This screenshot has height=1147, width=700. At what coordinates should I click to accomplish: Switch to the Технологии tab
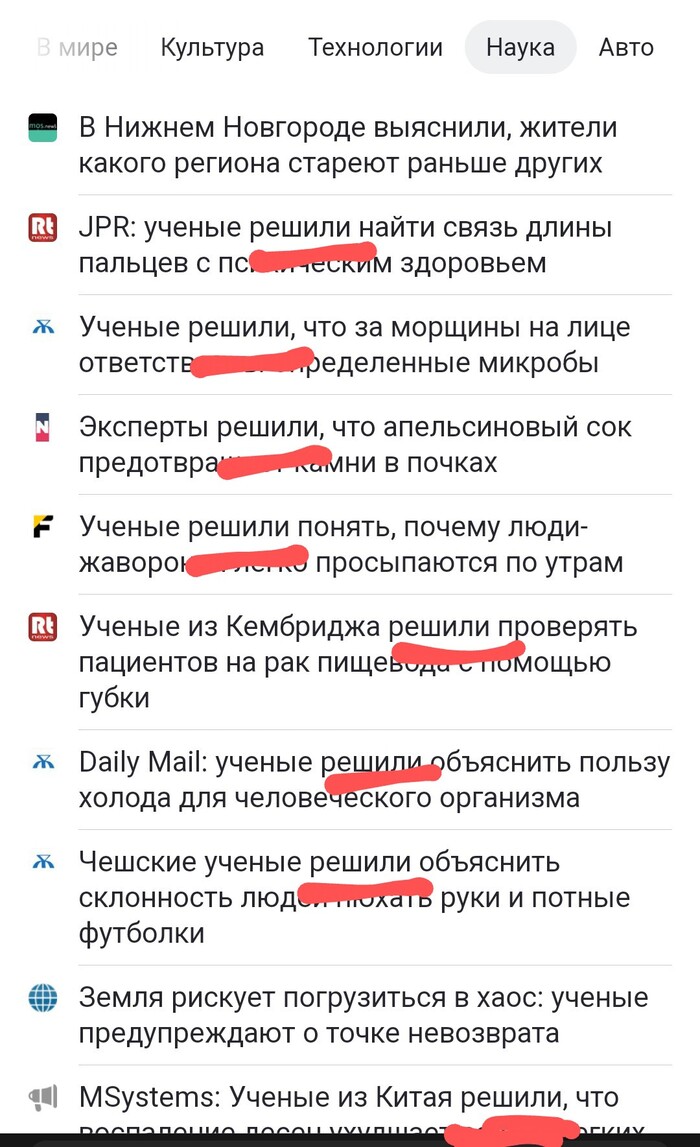point(375,47)
